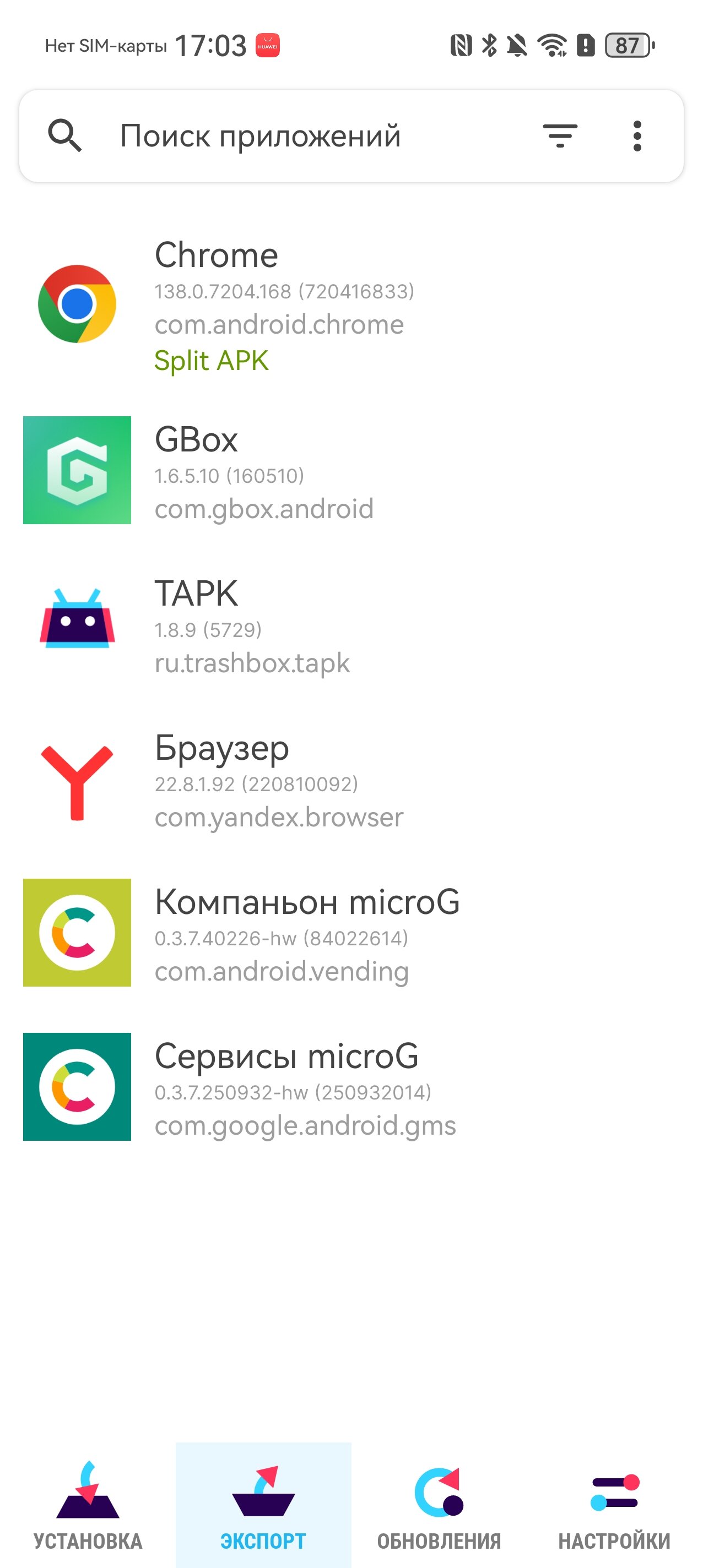Open the three-dot overflow menu
Viewport: 703px width, 1568px height.
point(637,136)
